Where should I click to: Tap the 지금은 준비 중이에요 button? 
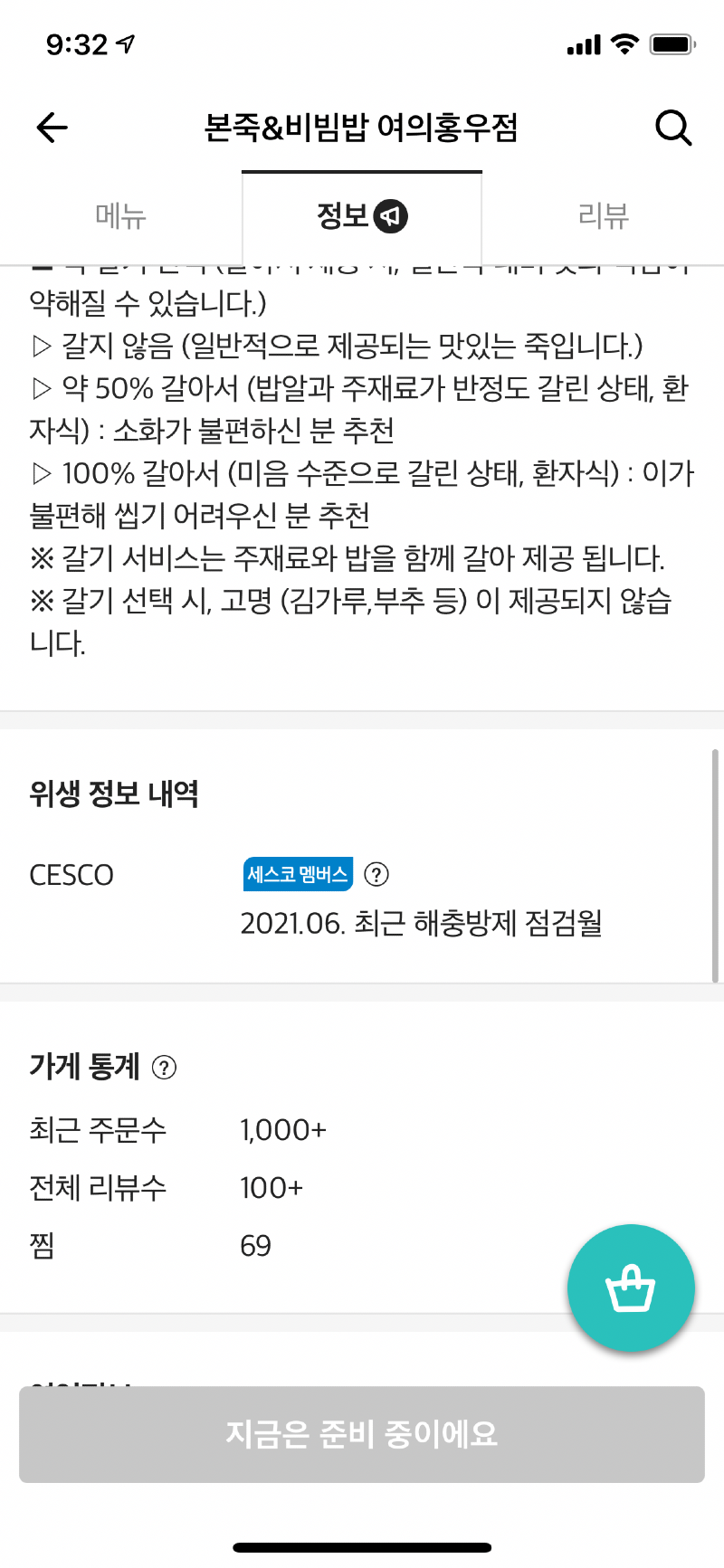(x=362, y=1435)
